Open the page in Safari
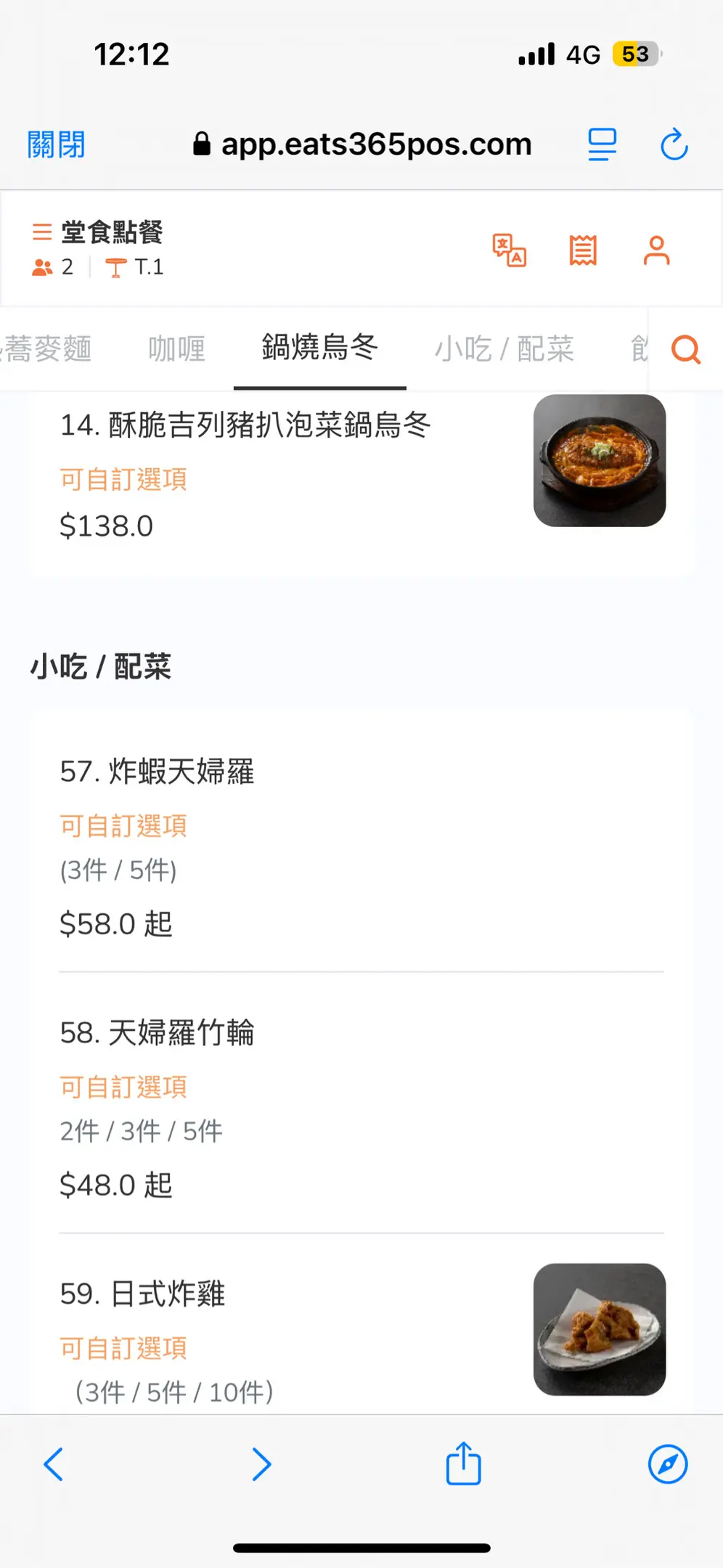 click(x=667, y=1463)
